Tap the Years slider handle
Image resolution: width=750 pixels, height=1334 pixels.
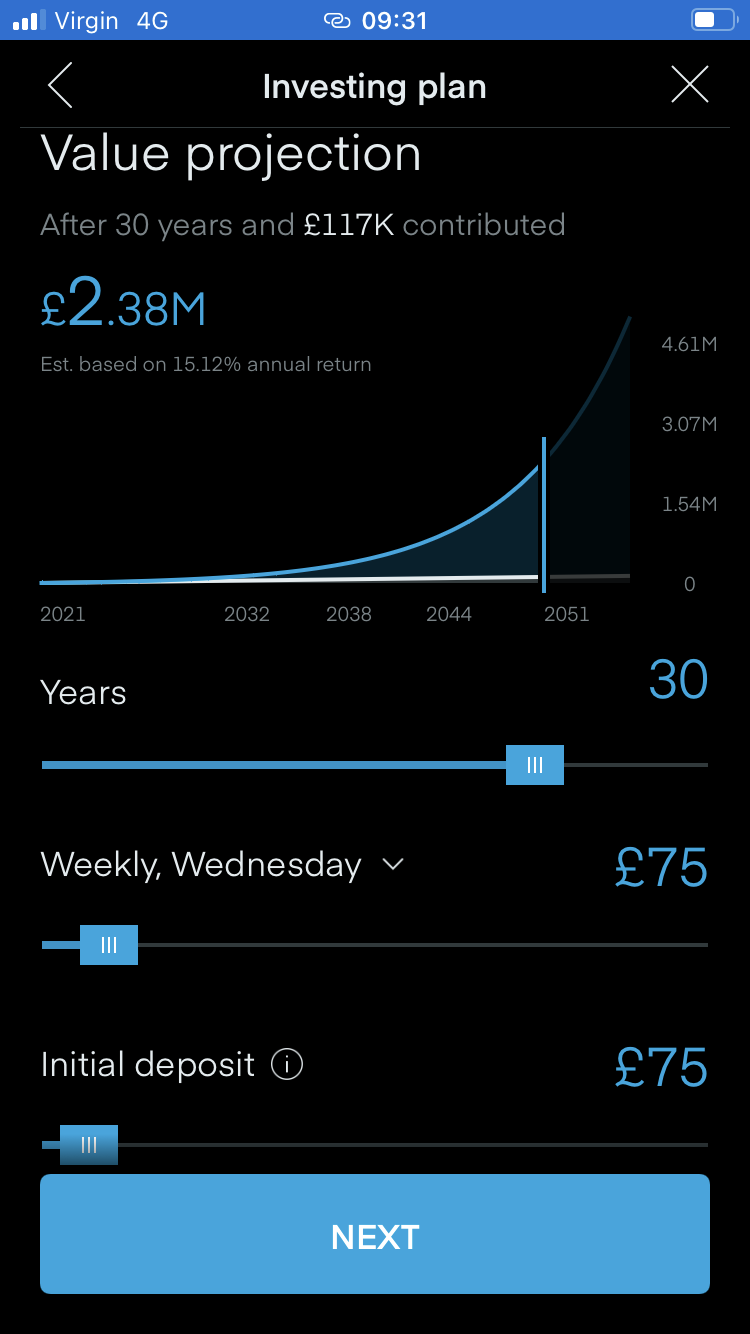[x=534, y=765]
